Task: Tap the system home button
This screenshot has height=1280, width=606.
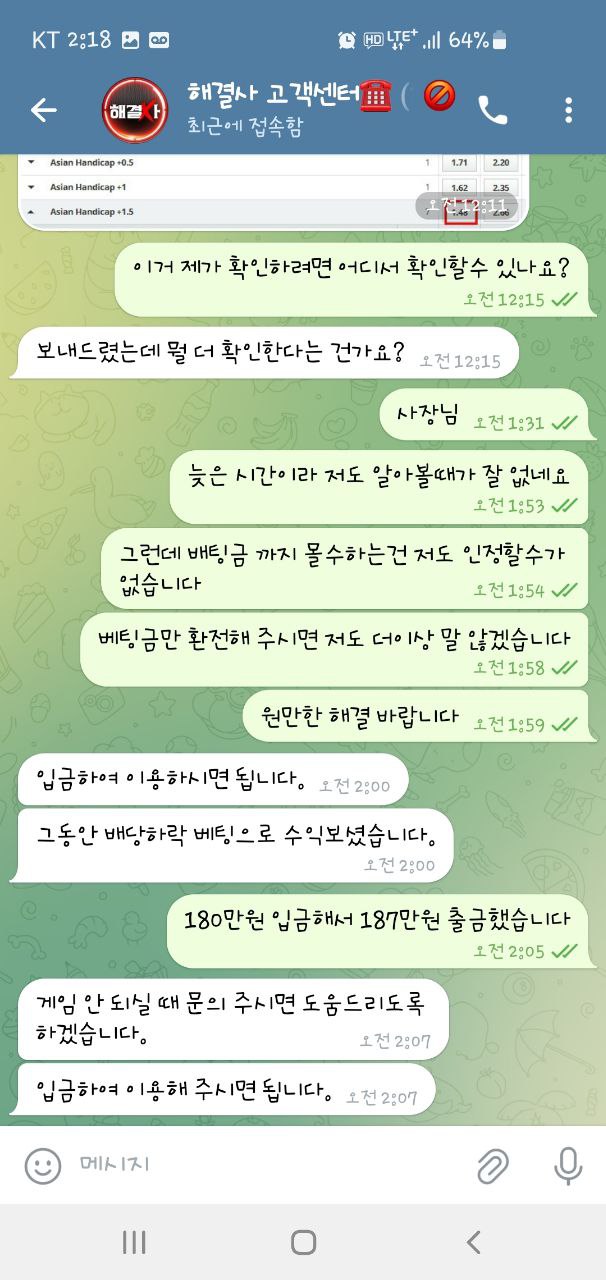Action: point(303,1242)
